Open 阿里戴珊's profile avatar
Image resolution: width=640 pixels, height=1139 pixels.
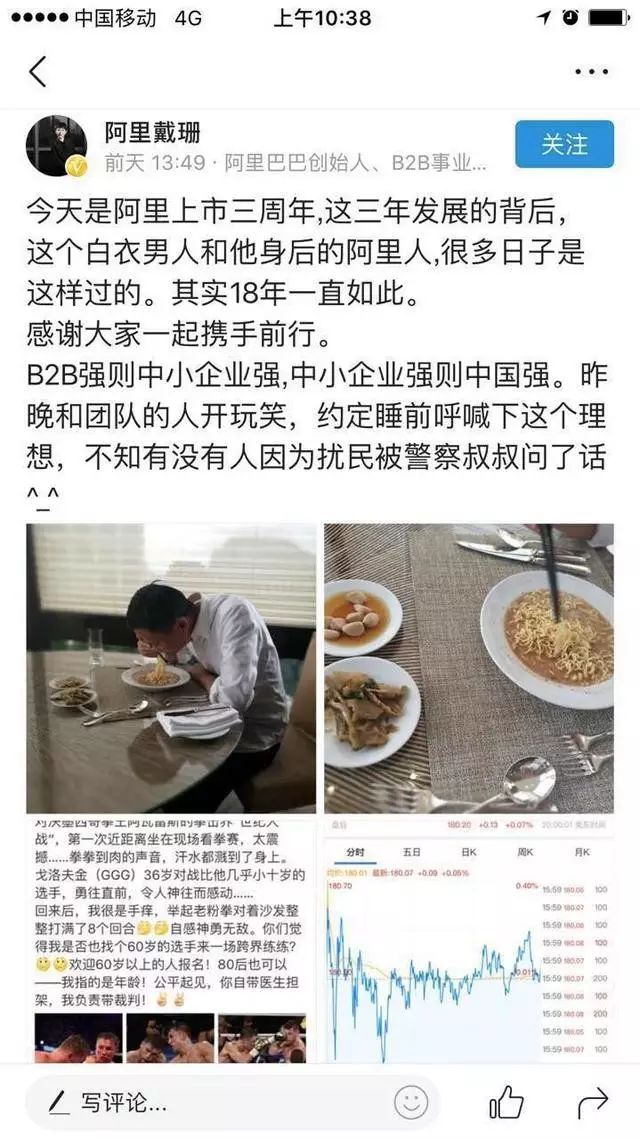click(x=56, y=145)
